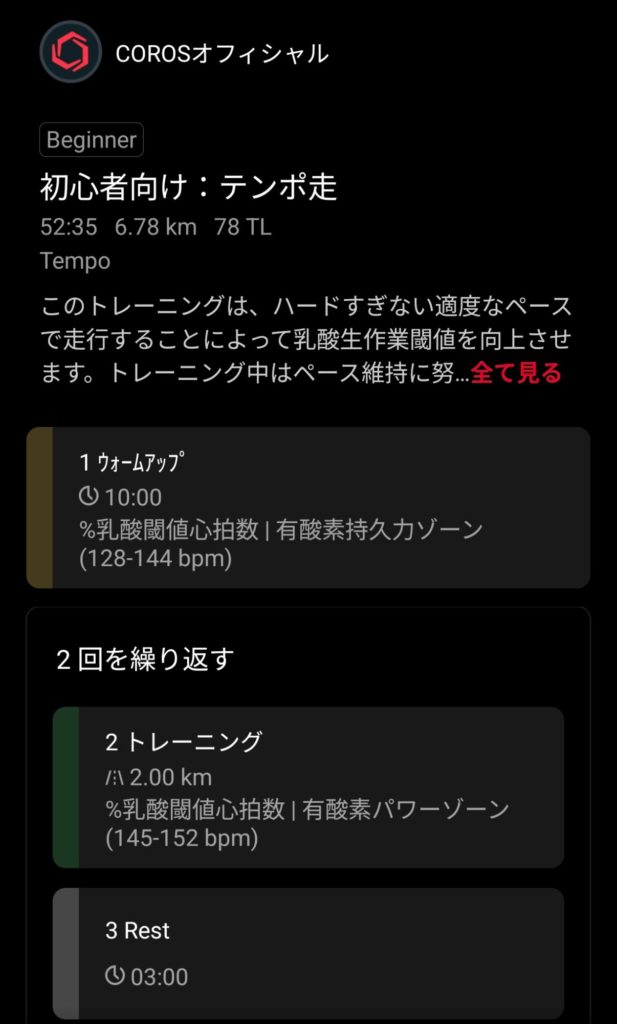Open the Rest 03:00 step
The image size is (617, 1024).
coord(308,952)
